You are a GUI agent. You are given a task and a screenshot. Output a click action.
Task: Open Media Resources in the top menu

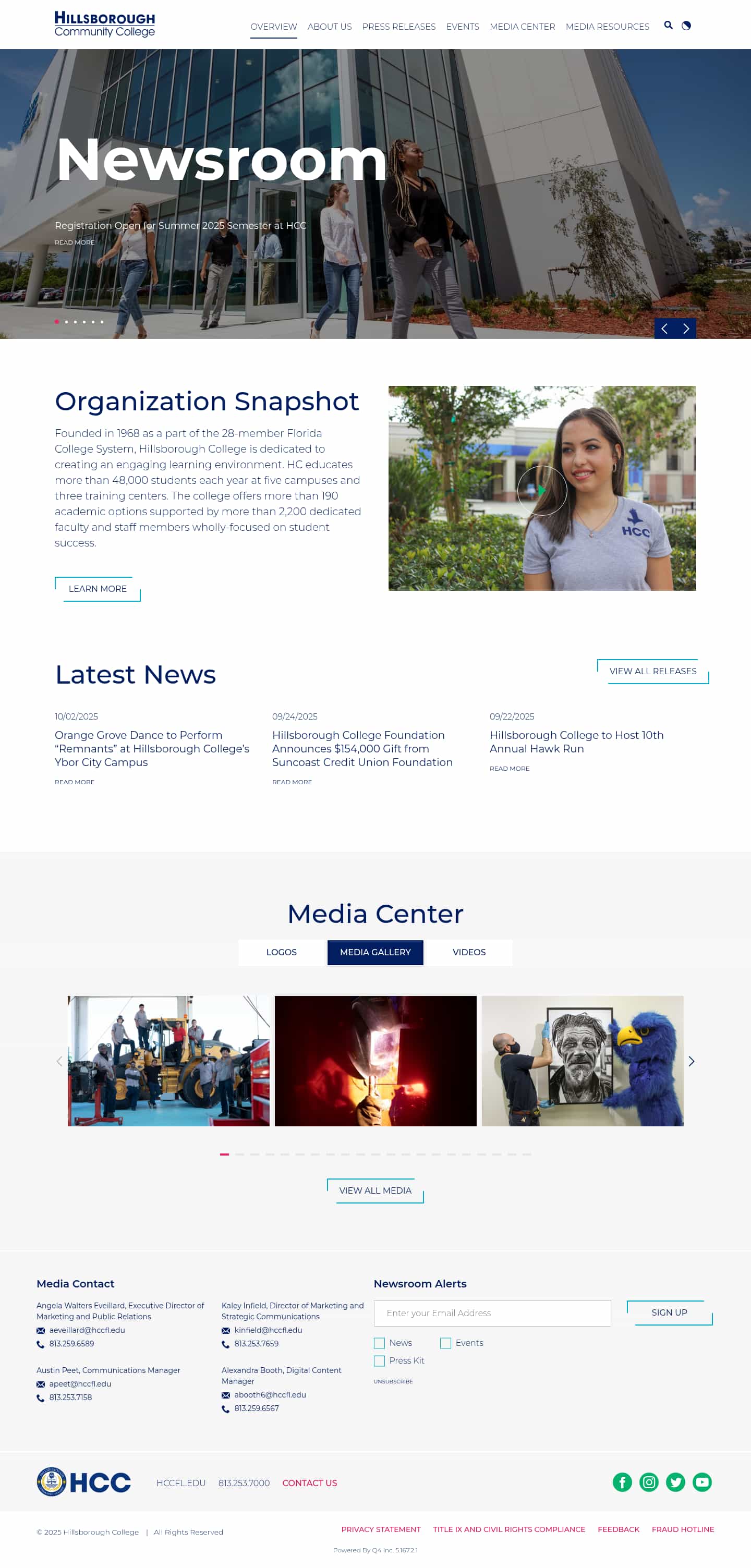click(x=607, y=27)
